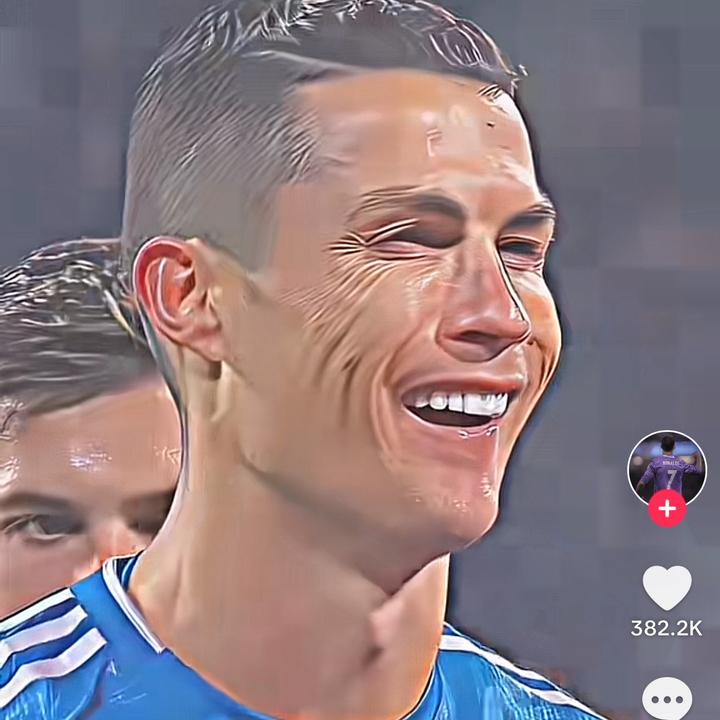Follow the creator via the red plus button
720x720 pixels.
click(666, 509)
